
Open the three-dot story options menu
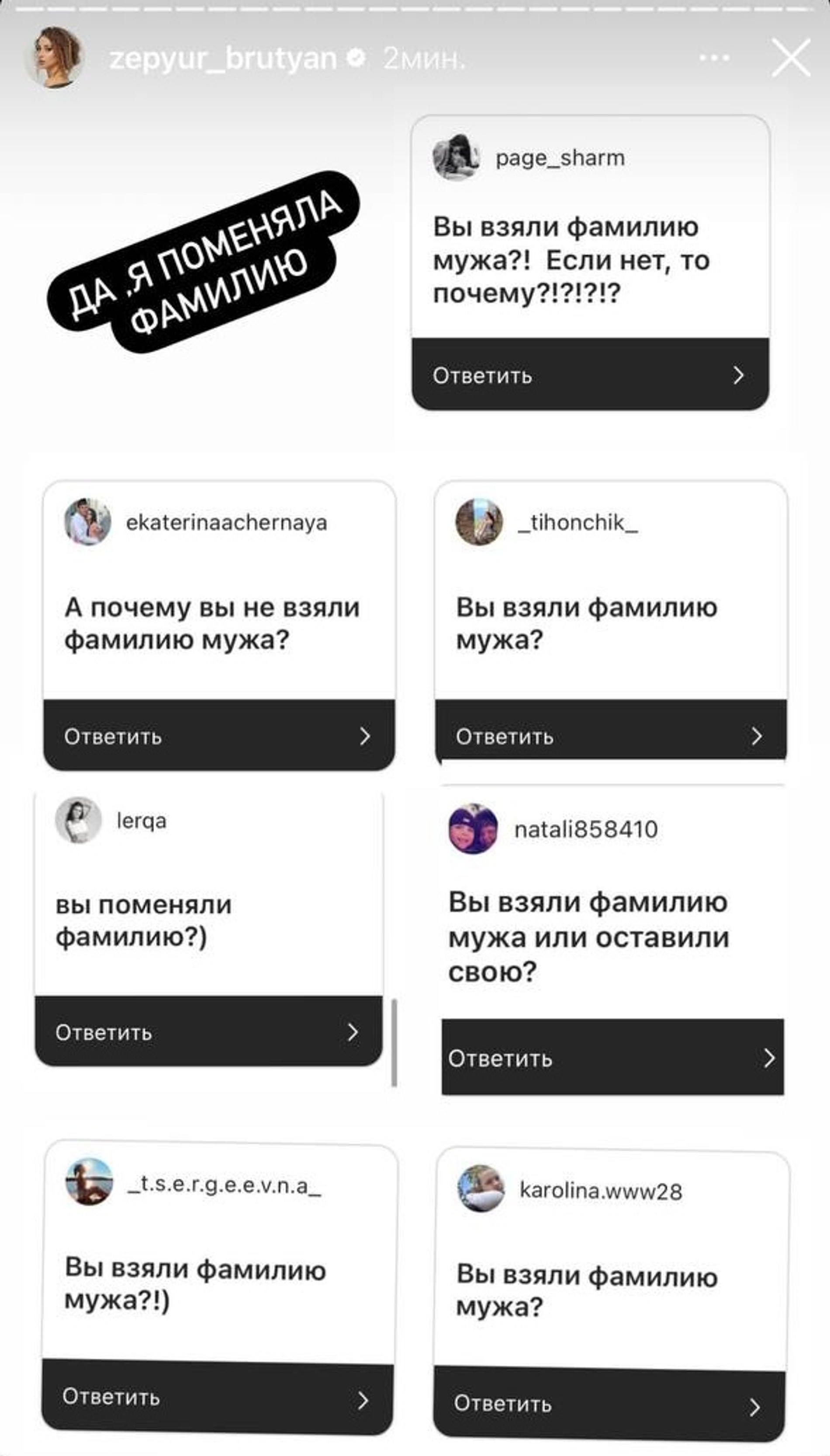click(714, 58)
